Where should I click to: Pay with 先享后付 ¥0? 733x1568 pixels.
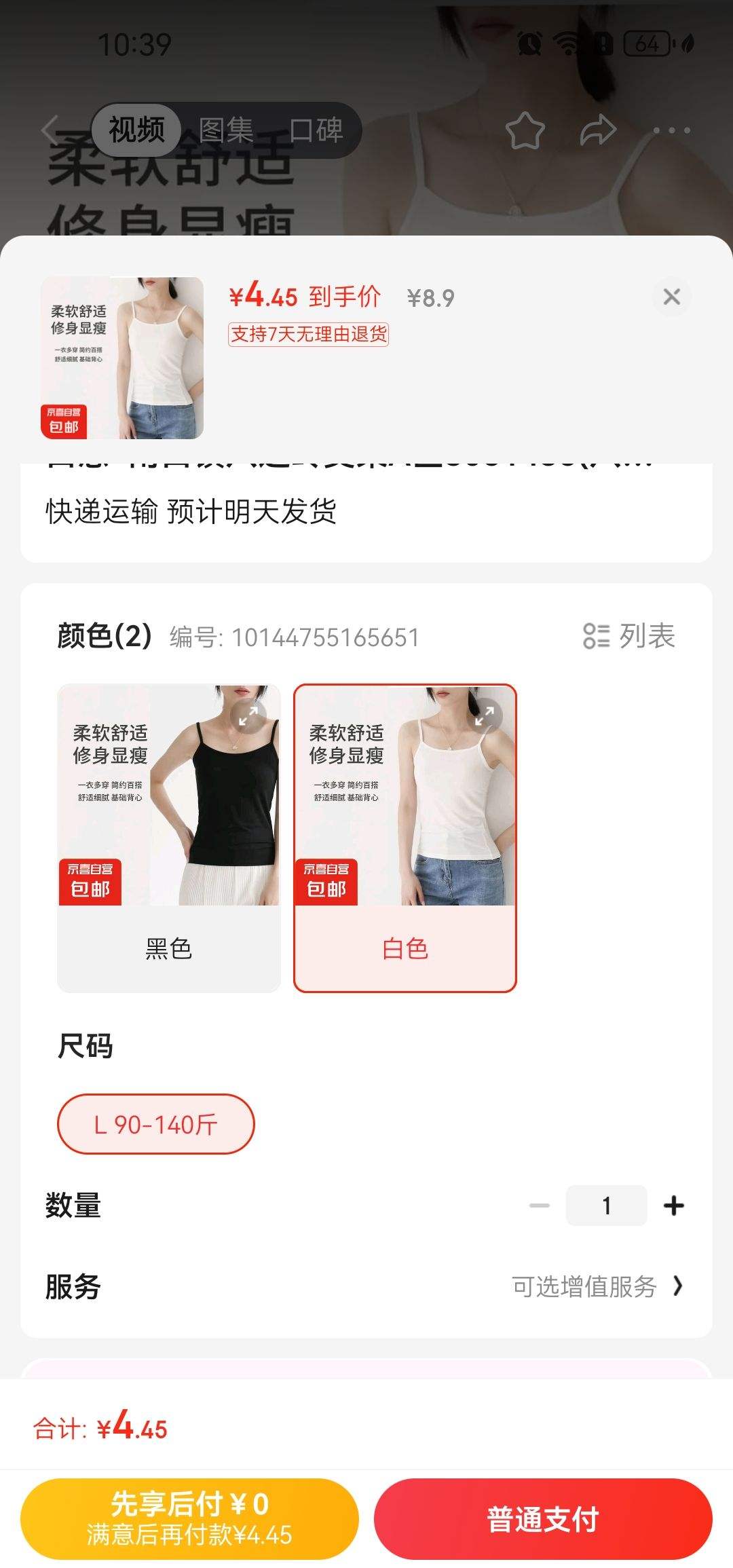pyautogui.click(x=189, y=1519)
